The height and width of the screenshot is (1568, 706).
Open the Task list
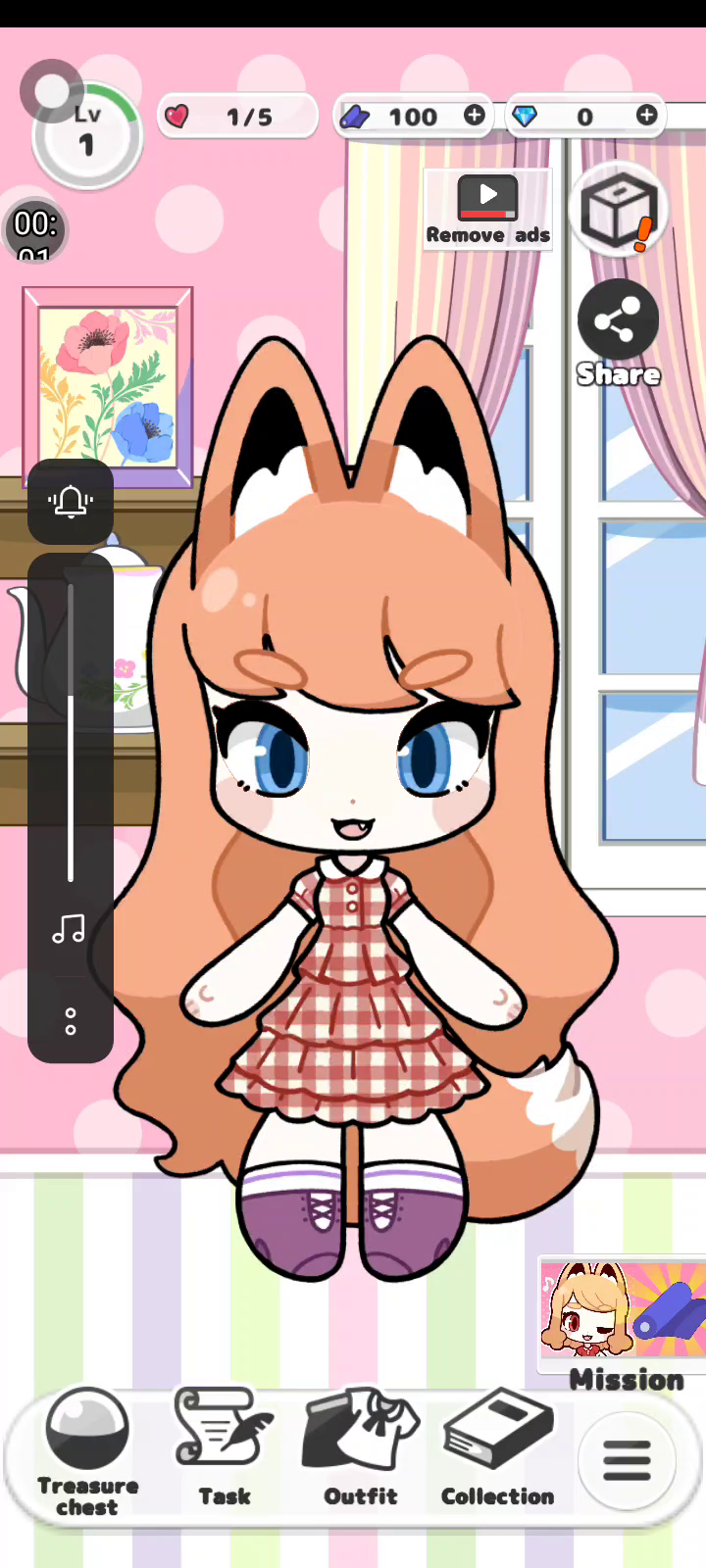tap(225, 1447)
